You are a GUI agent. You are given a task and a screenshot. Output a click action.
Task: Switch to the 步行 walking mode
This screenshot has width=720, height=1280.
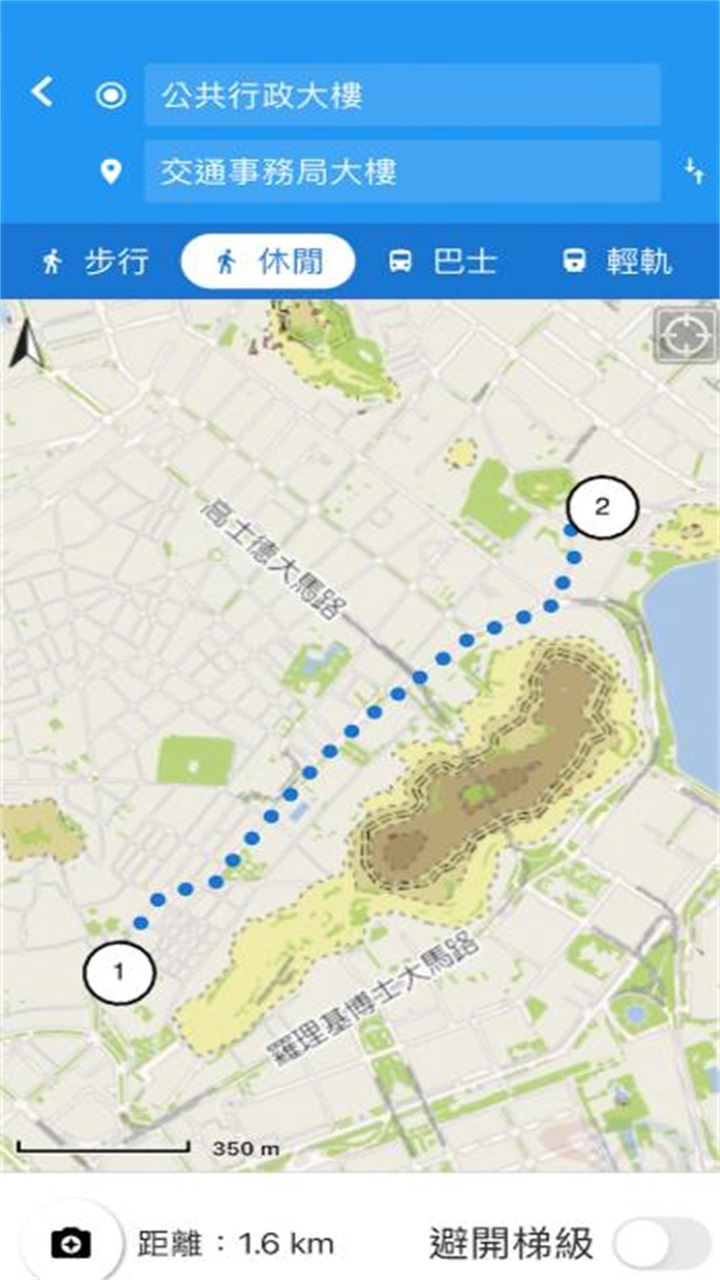click(95, 262)
